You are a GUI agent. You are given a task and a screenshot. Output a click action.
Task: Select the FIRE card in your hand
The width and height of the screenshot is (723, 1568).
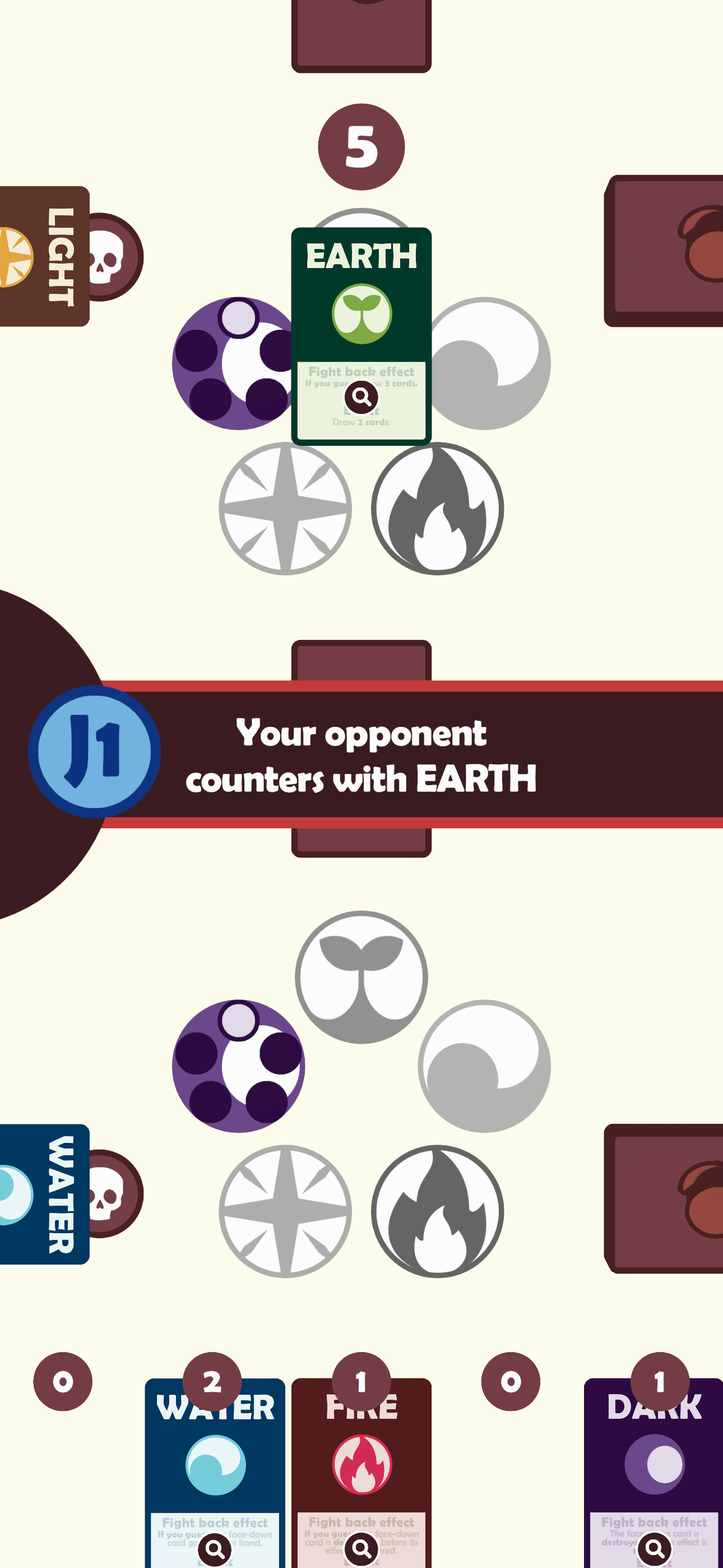coord(361,1461)
